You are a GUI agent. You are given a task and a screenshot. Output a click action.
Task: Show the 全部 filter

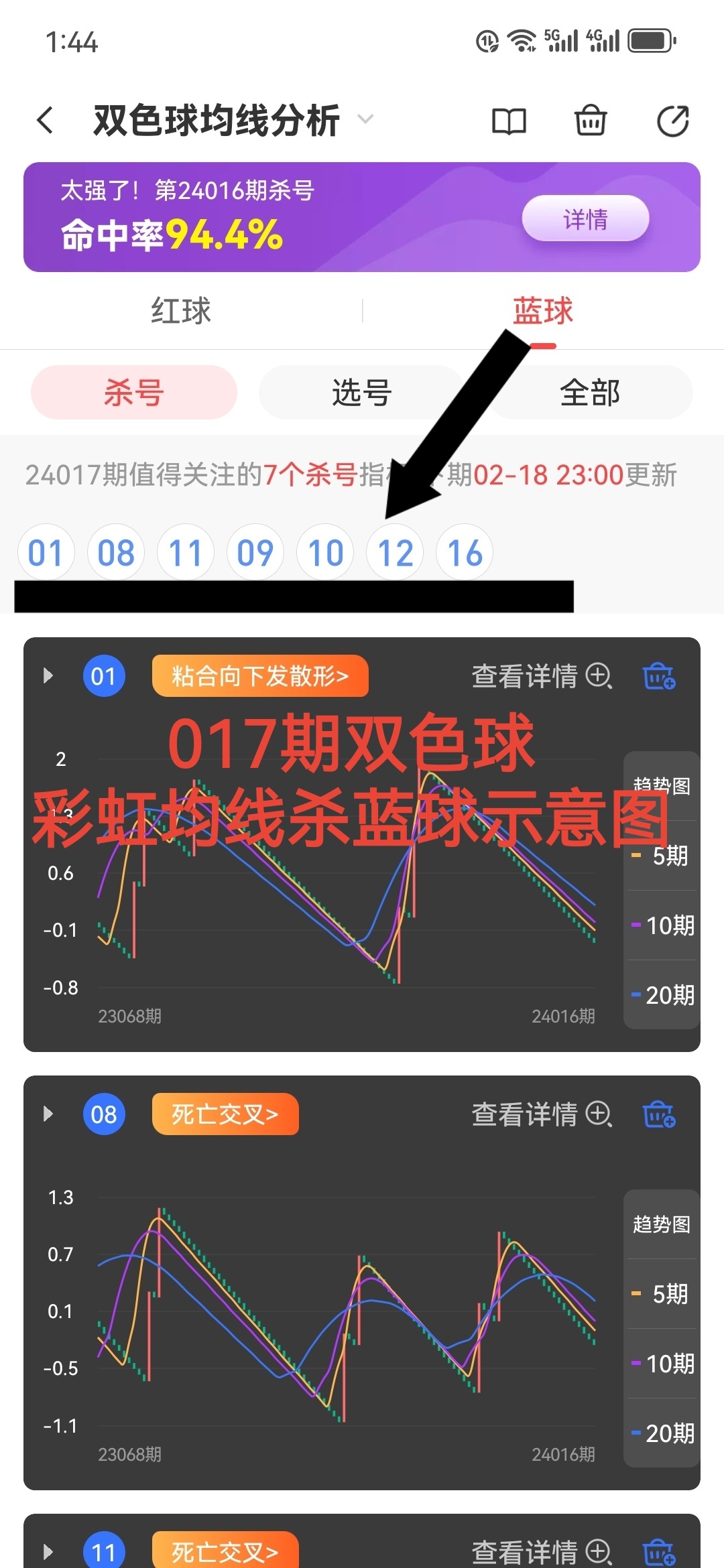pos(590,393)
